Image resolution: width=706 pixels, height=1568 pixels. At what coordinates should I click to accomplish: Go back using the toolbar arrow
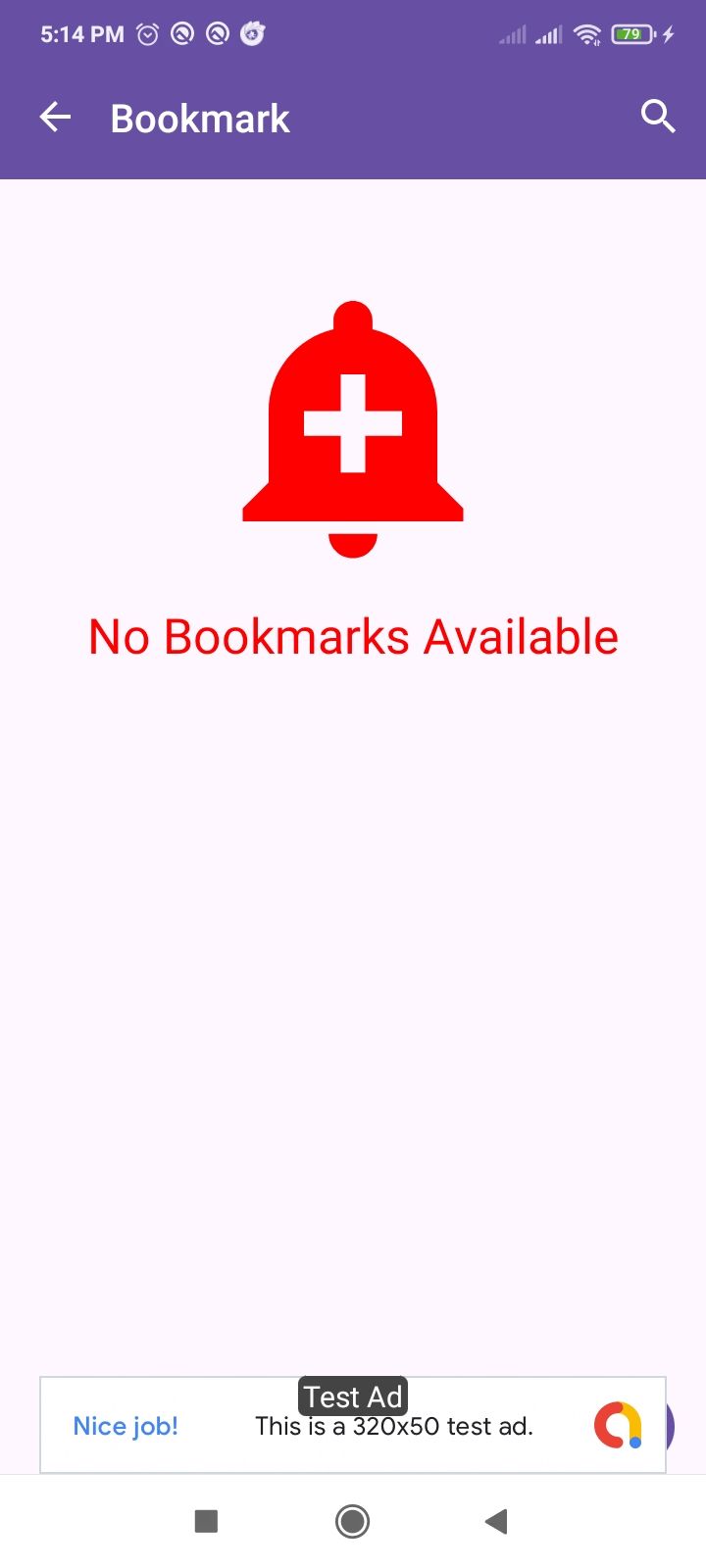point(55,119)
